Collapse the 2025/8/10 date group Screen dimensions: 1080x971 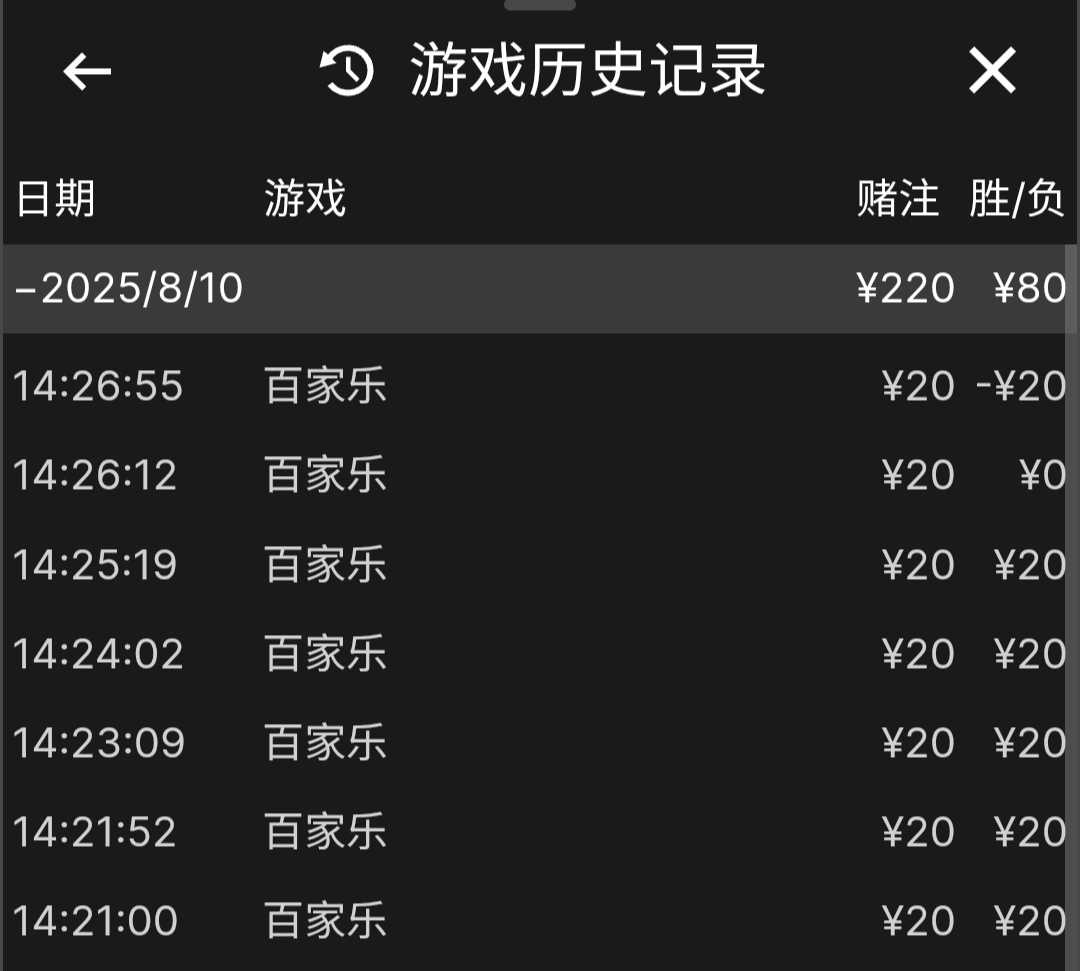coord(130,288)
